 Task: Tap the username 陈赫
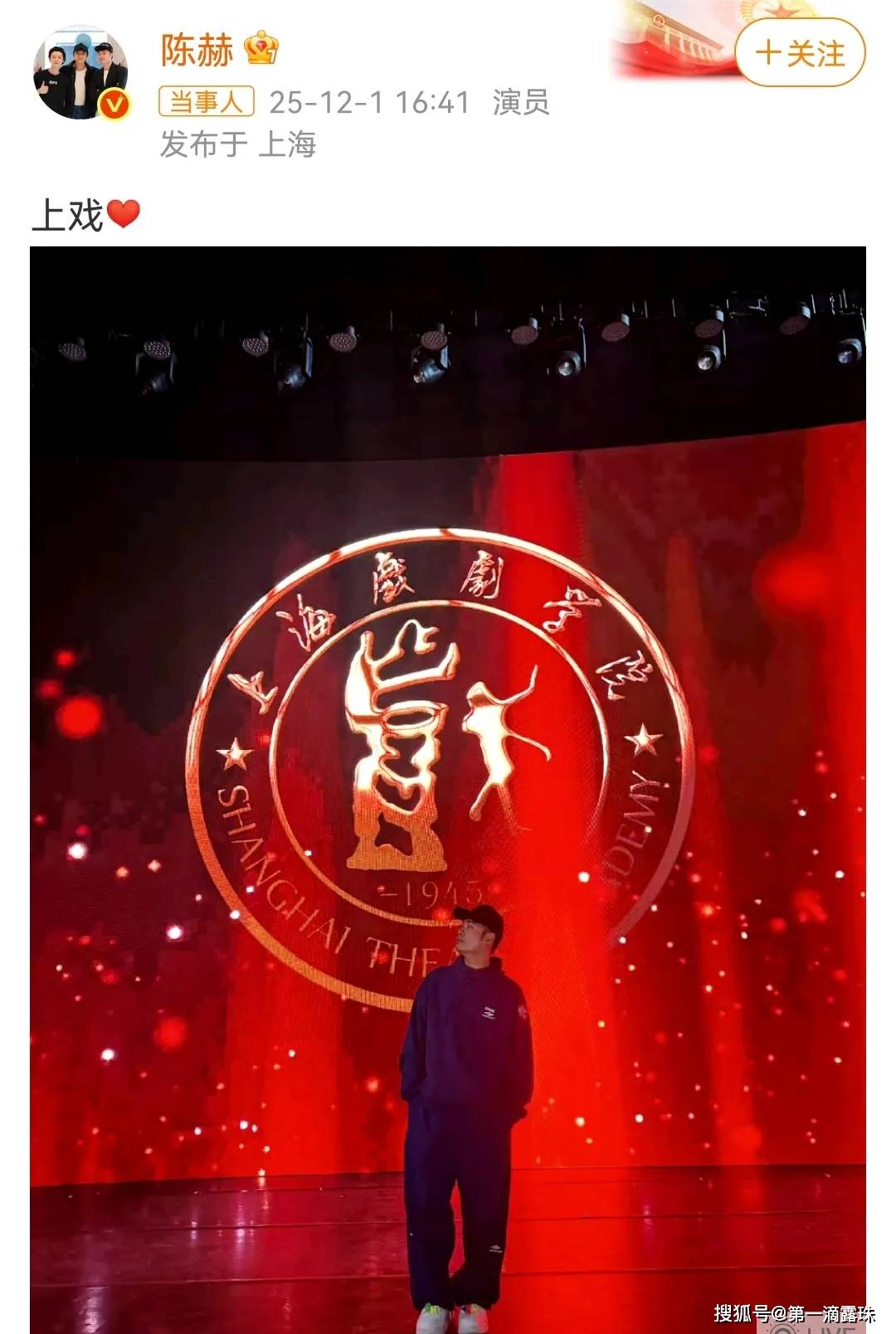[x=197, y=51]
